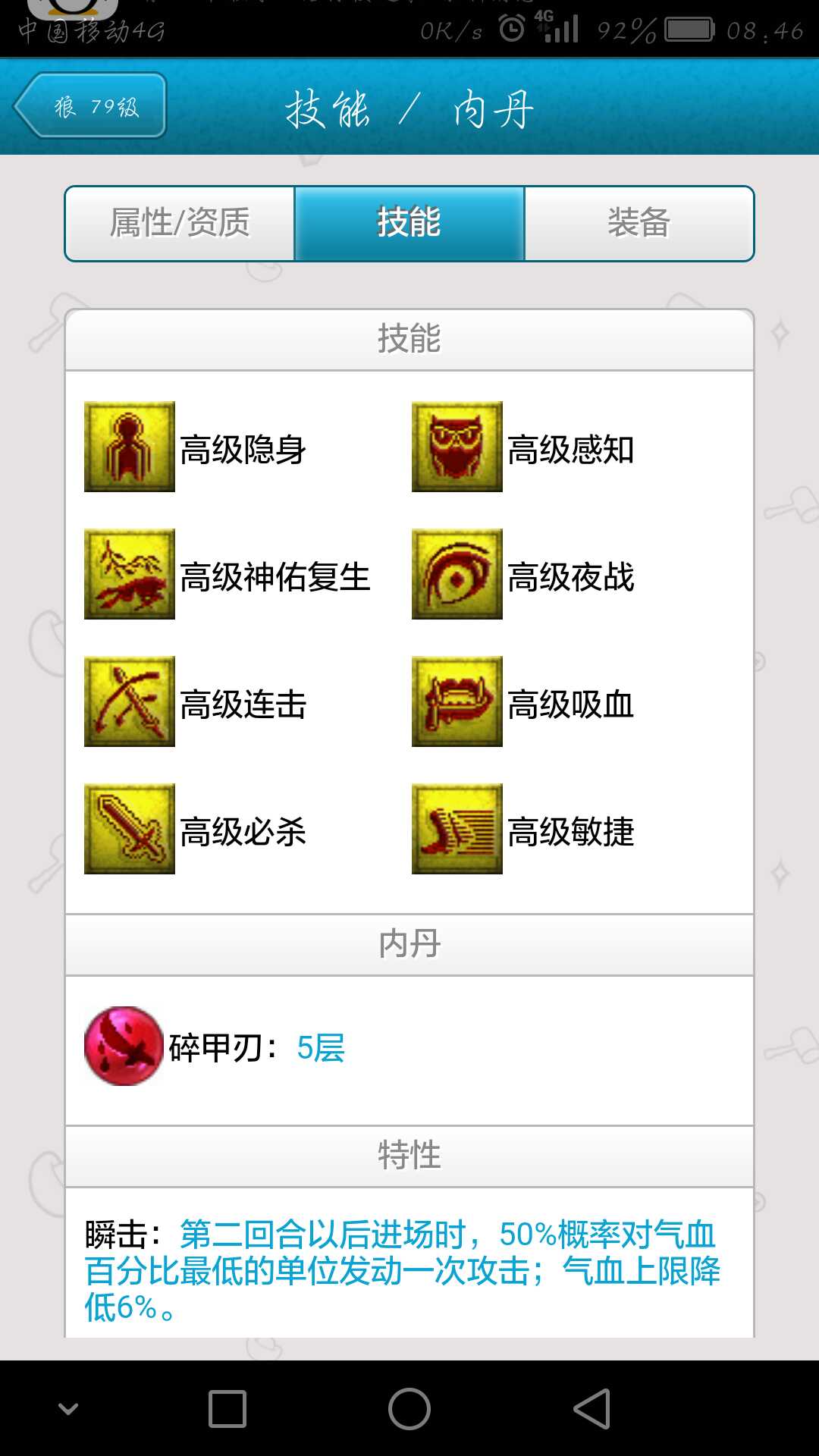Open the 装备 tab

click(x=639, y=224)
